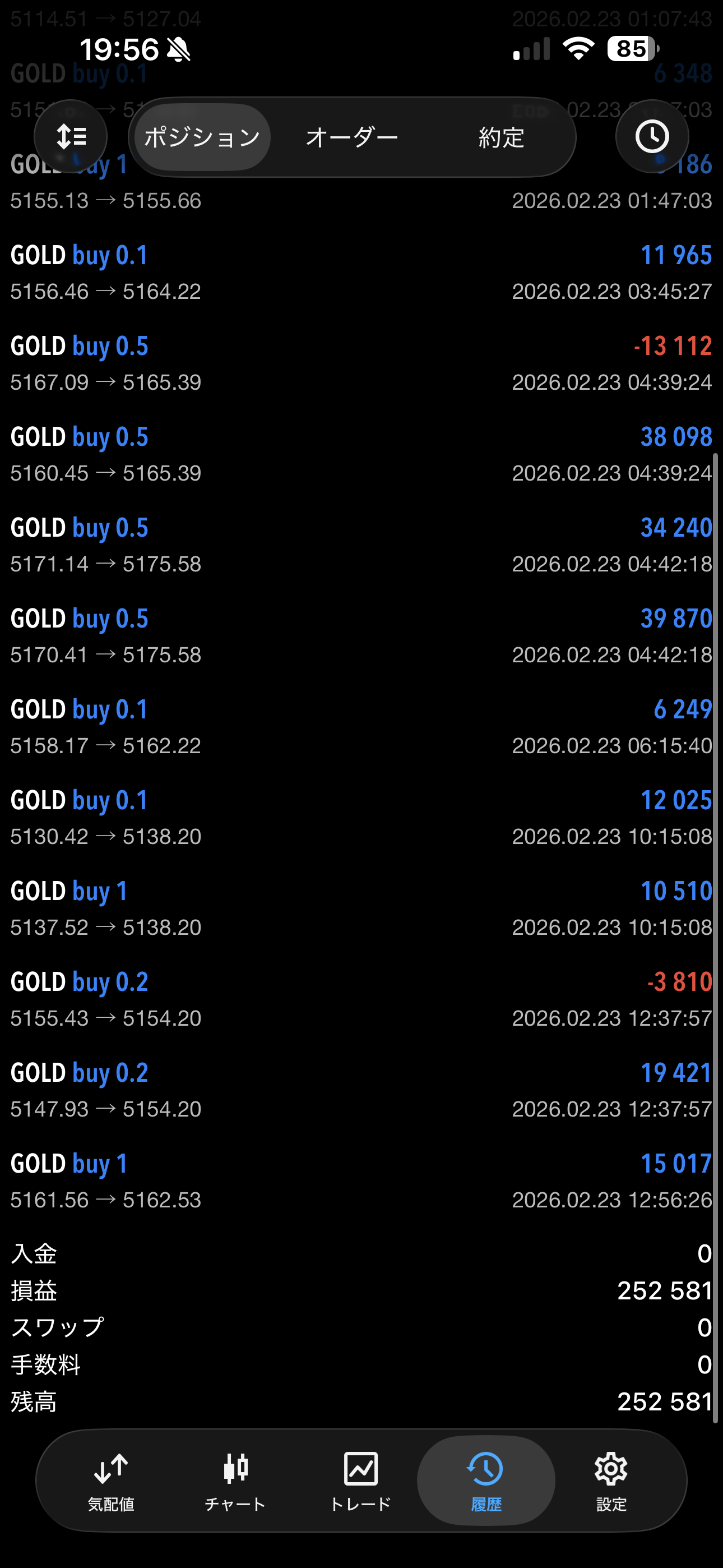Select the ポジション tab

click(x=202, y=137)
